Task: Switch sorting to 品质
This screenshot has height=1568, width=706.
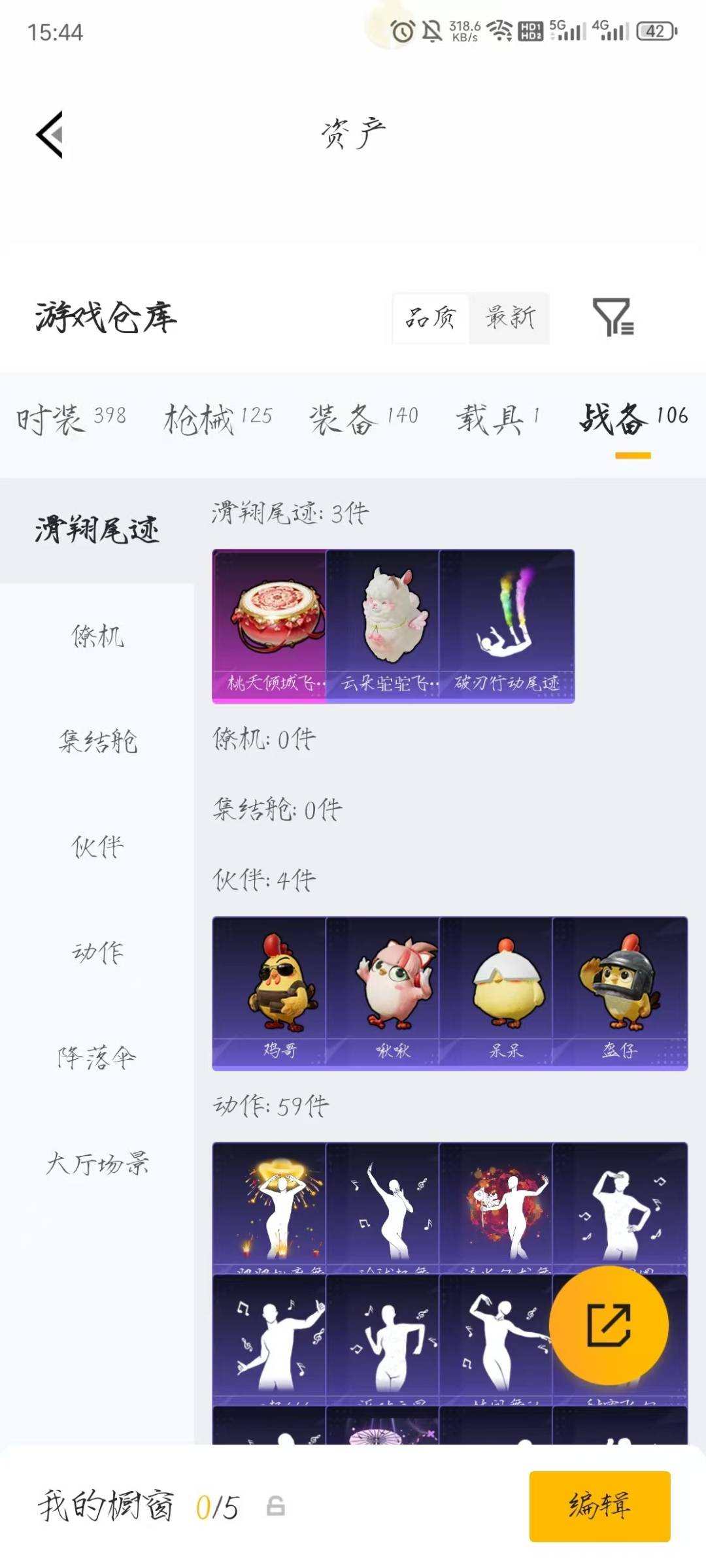Action: pos(431,318)
